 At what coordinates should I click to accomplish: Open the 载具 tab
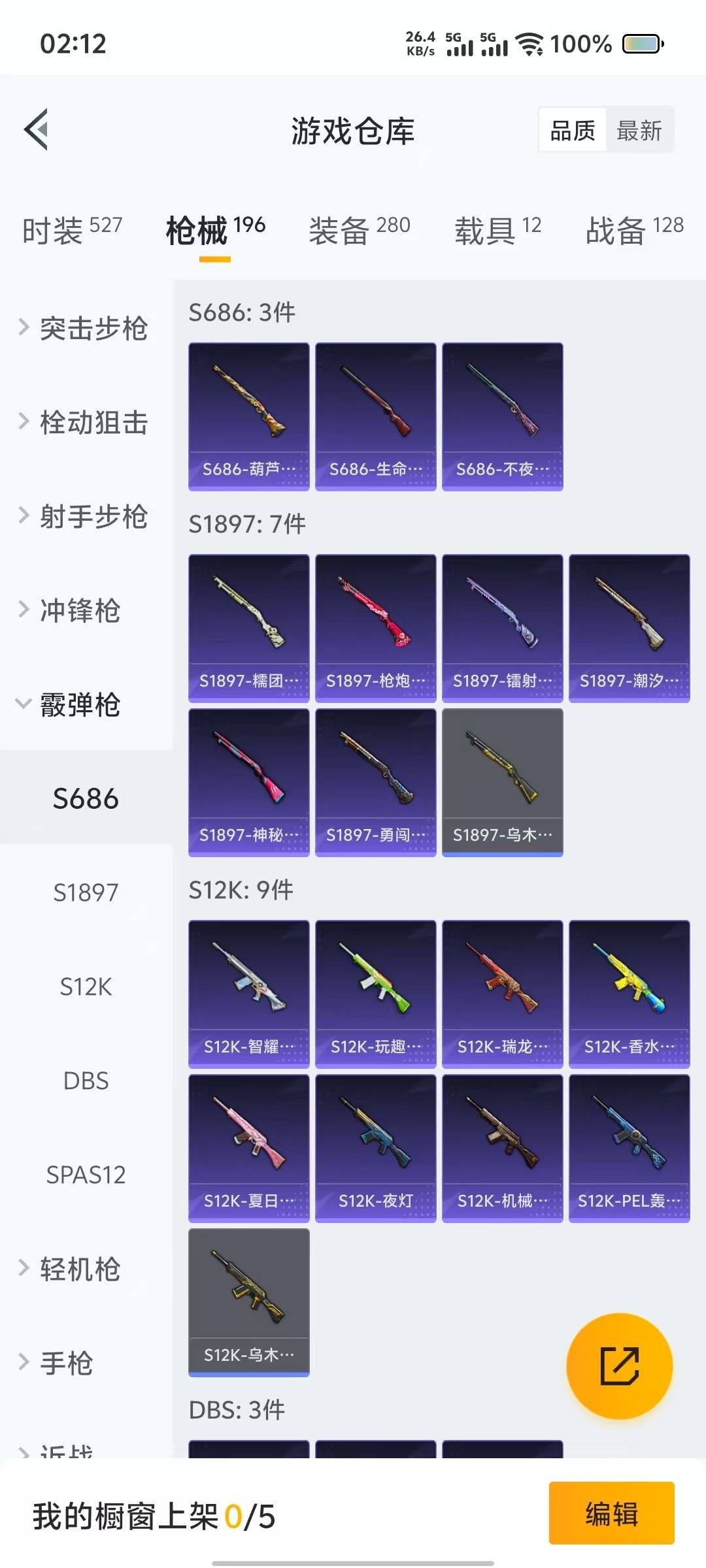tap(497, 230)
